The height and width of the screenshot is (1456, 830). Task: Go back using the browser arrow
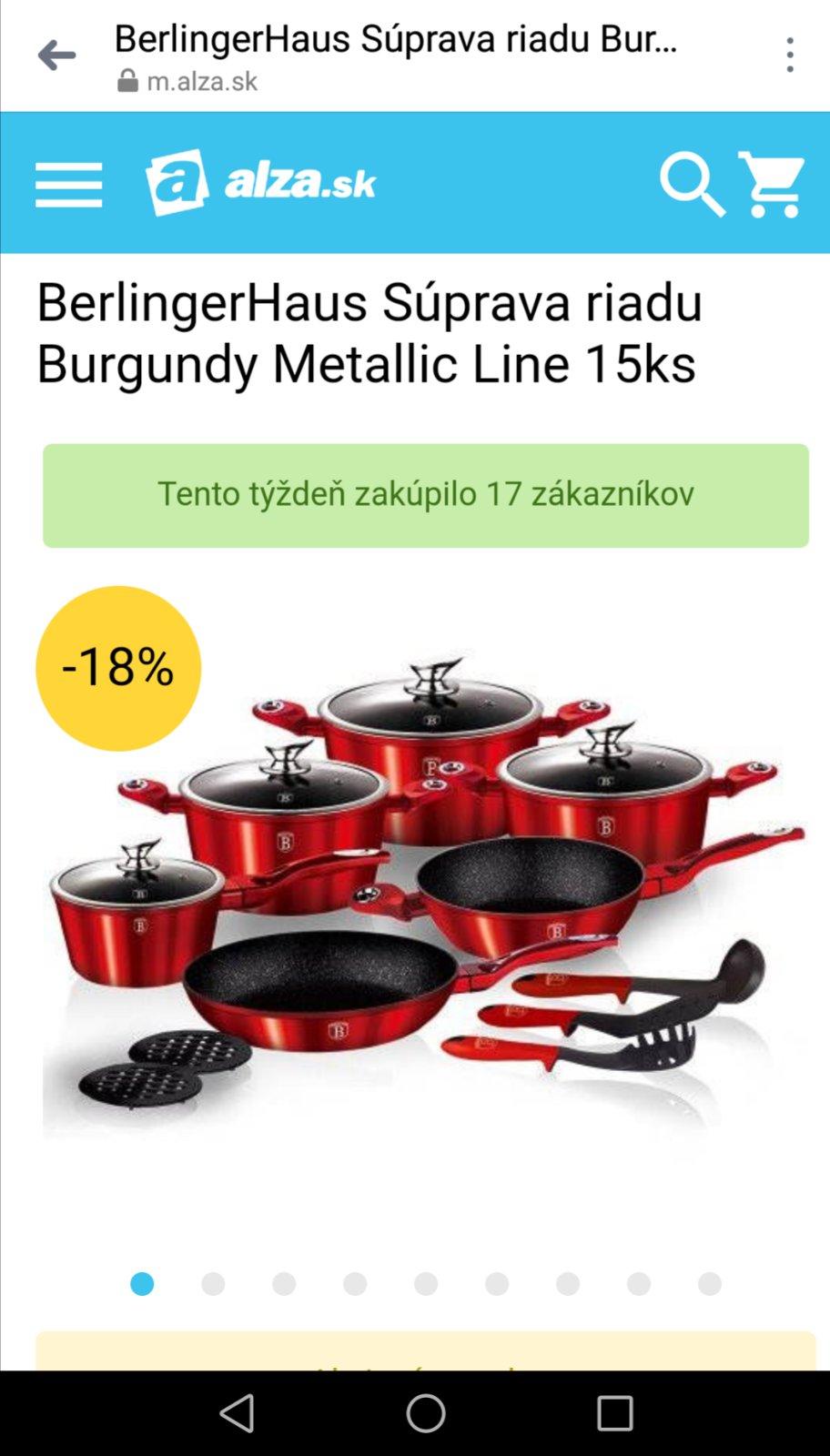(x=56, y=56)
